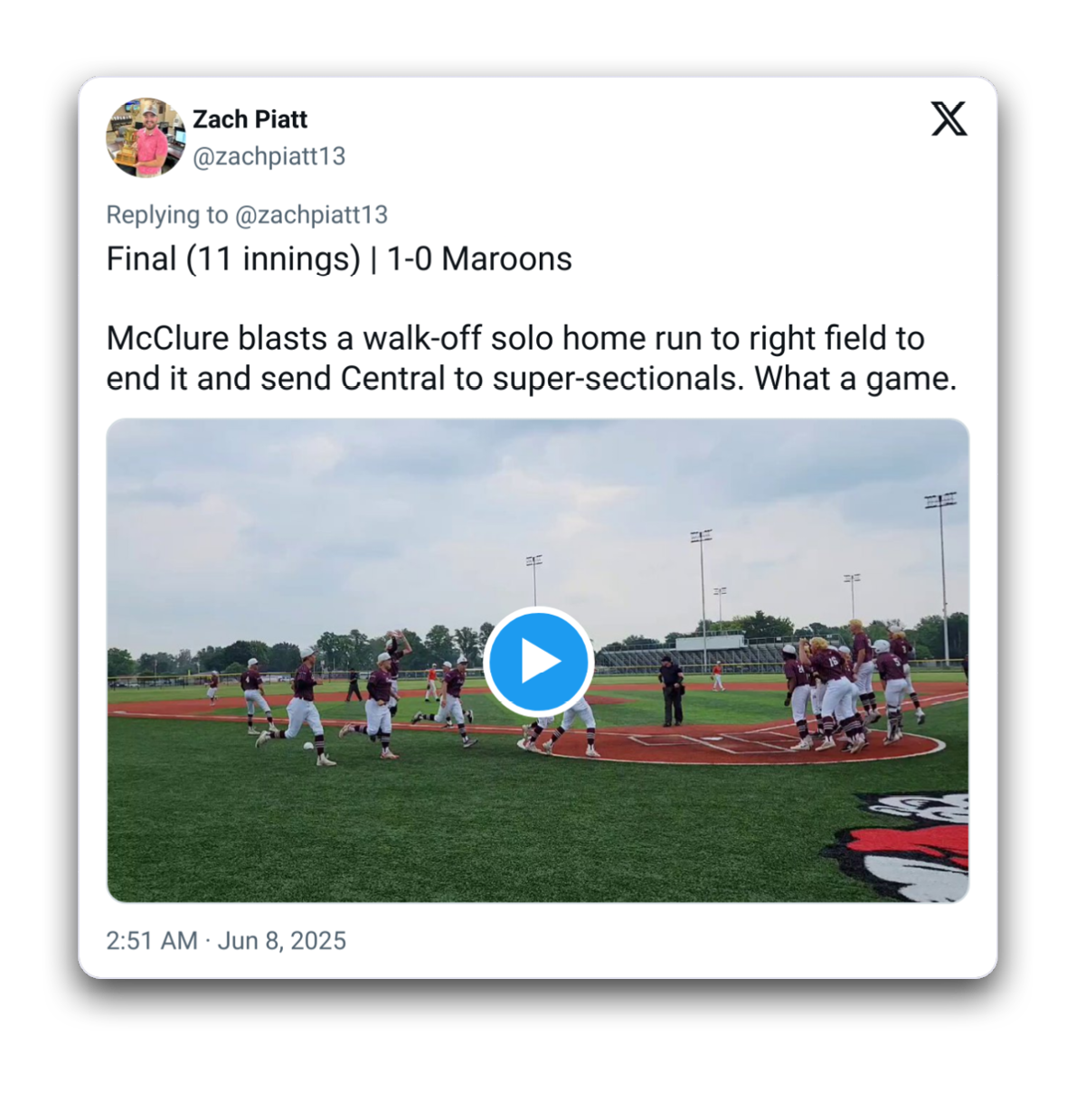This screenshot has height=1120, width=1076.
Task: Open the 2:51 AM · Jun 8, 2025 timestamp
Action: [226, 941]
